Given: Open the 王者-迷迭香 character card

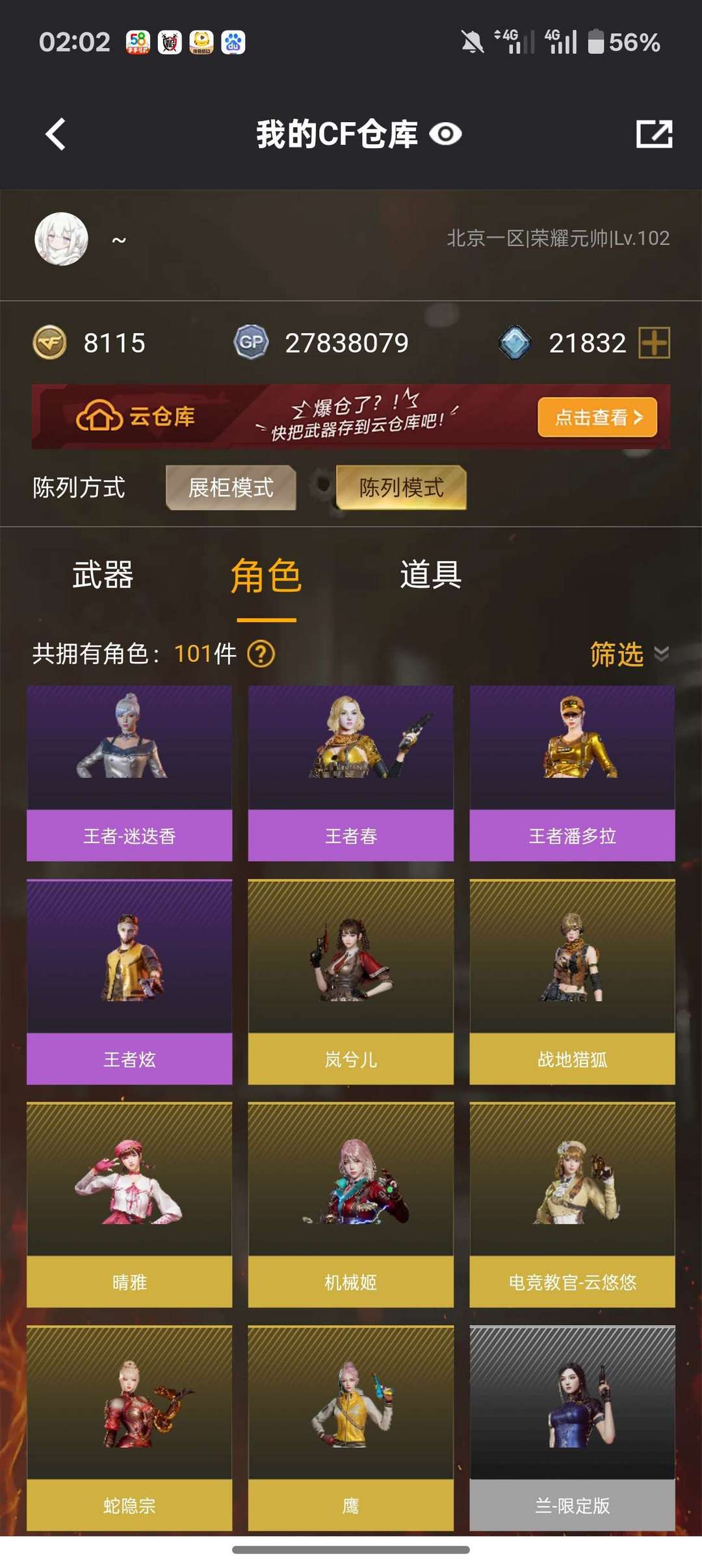Looking at the screenshot, I should (129, 773).
